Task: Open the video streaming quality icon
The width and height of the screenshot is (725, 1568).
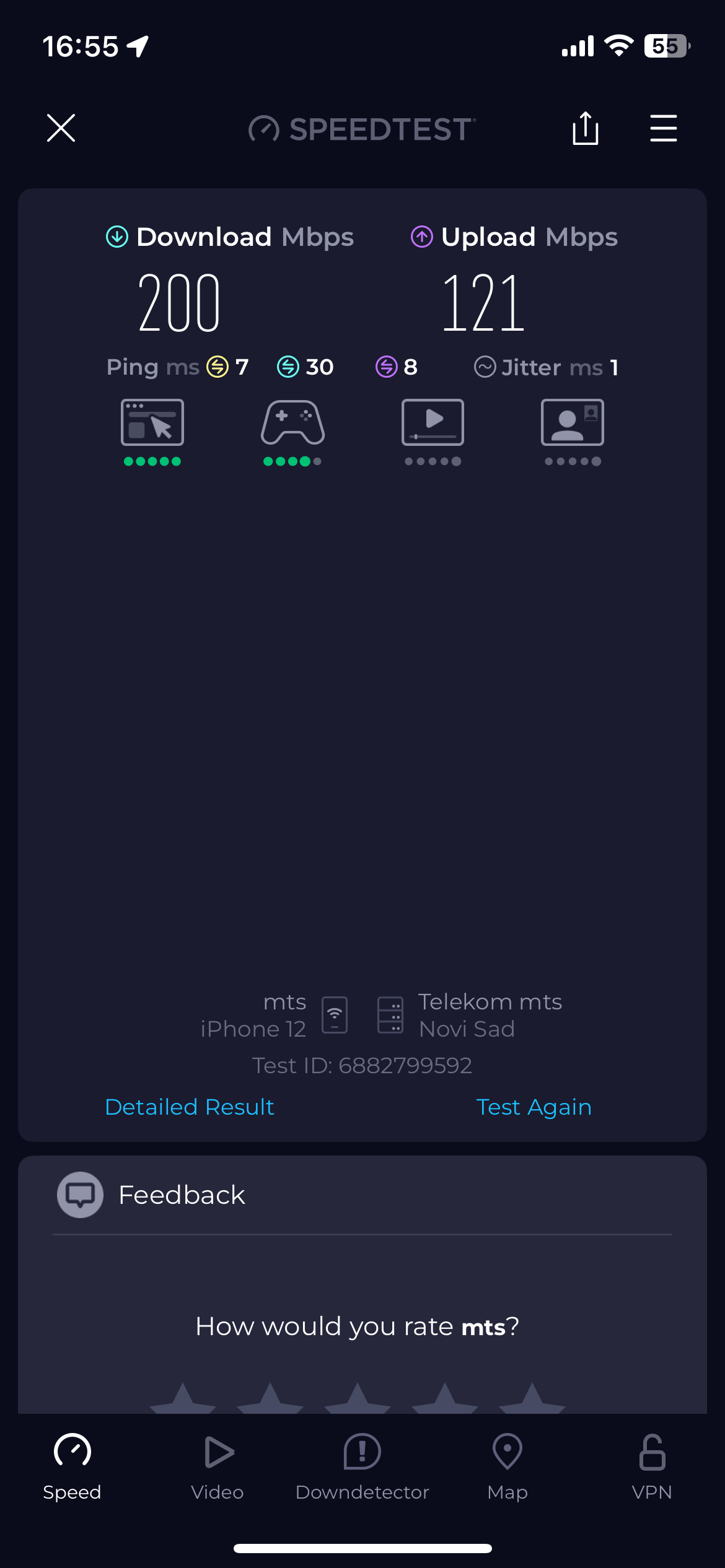Action: 433,423
